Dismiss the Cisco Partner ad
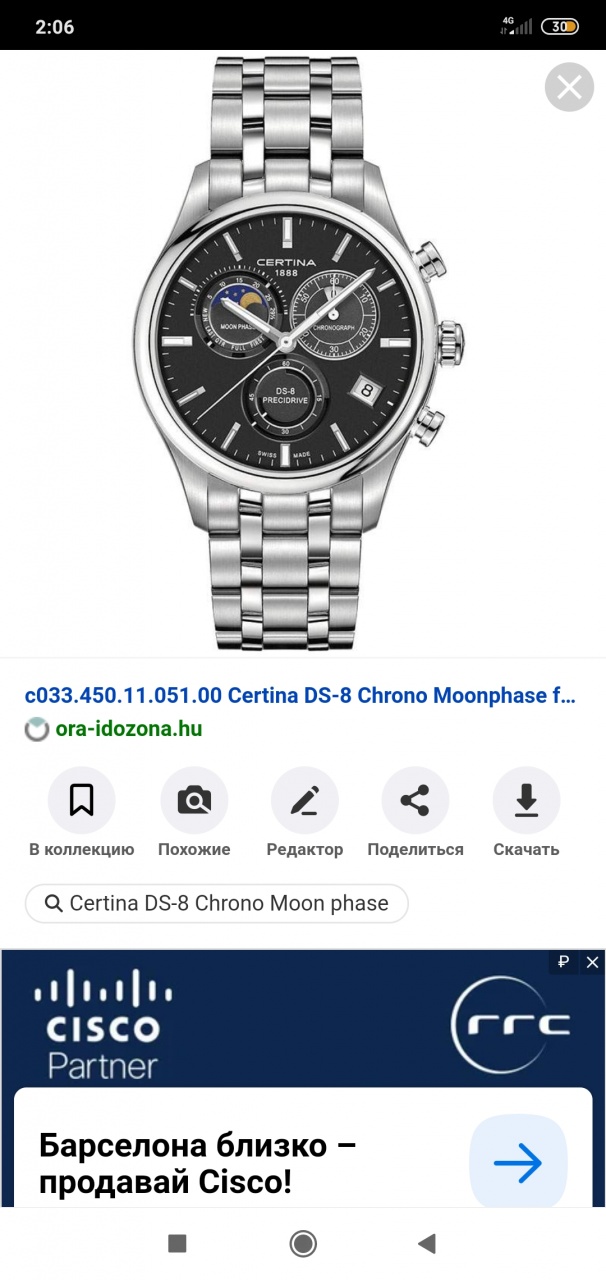 coord(593,962)
